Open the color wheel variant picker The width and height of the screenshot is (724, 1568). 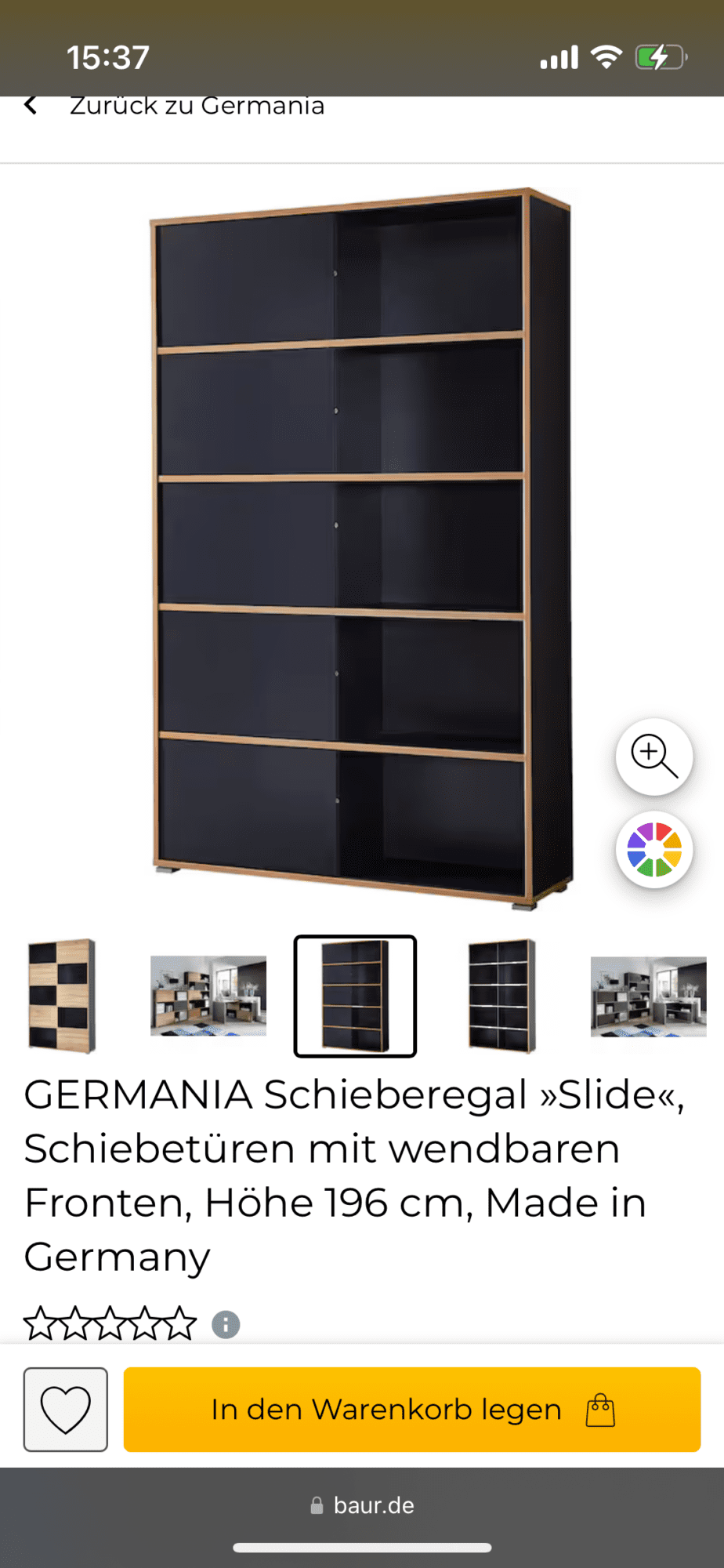[x=654, y=849]
